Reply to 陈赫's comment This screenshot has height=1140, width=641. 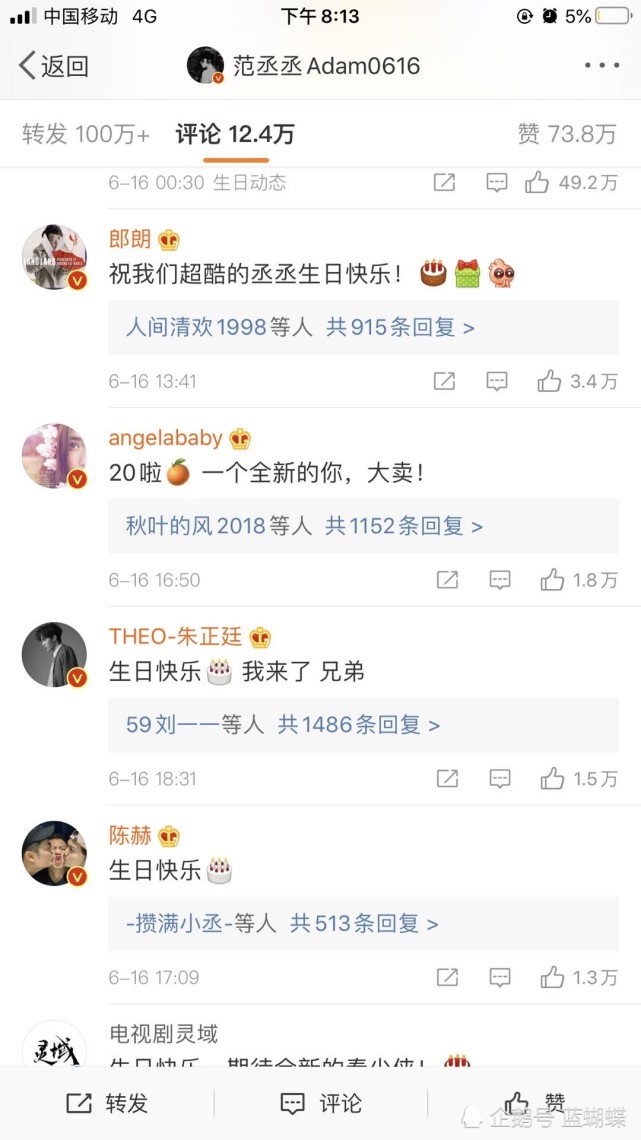coord(497,978)
